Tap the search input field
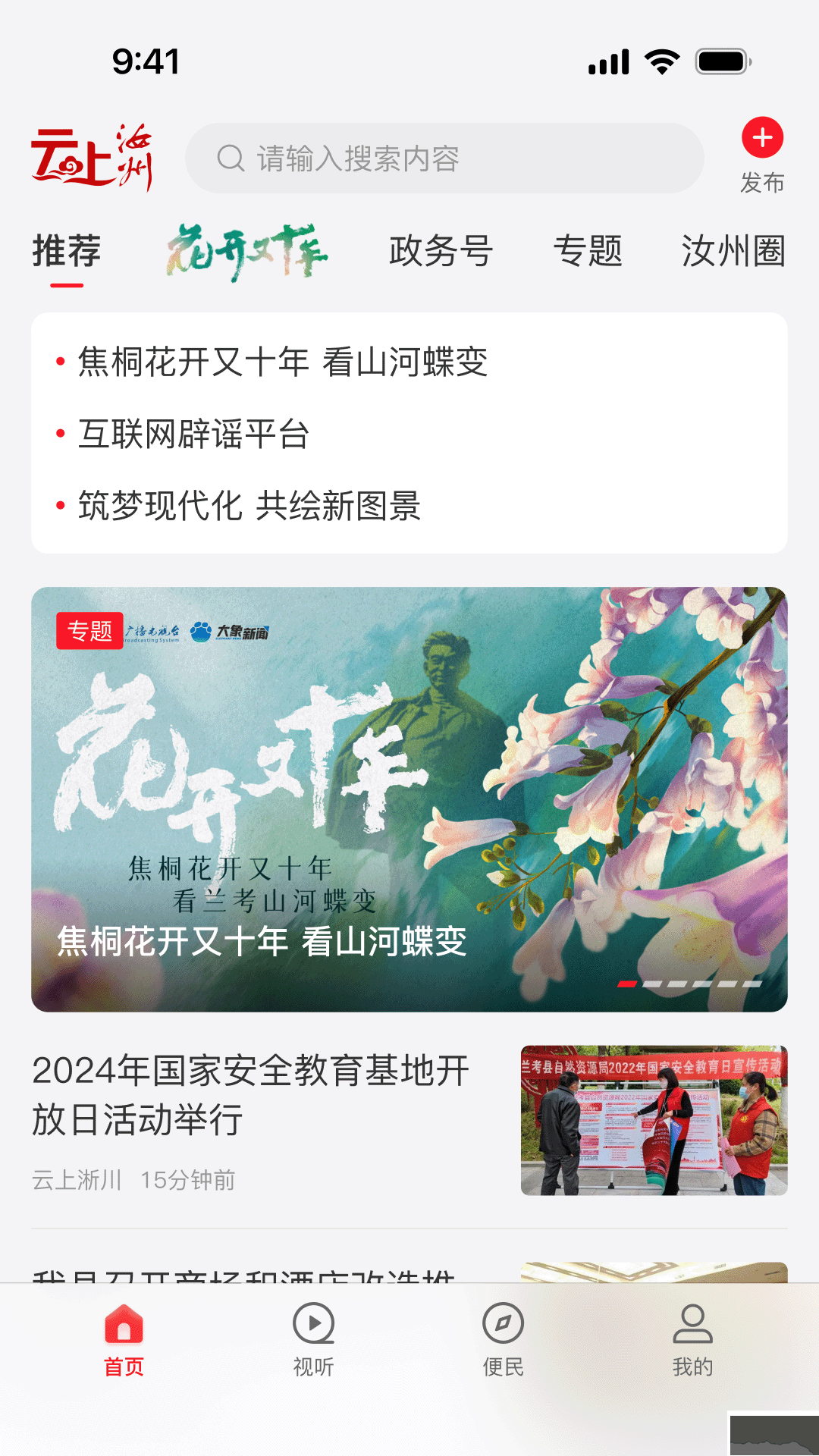This screenshot has width=819, height=1456. coord(447,157)
